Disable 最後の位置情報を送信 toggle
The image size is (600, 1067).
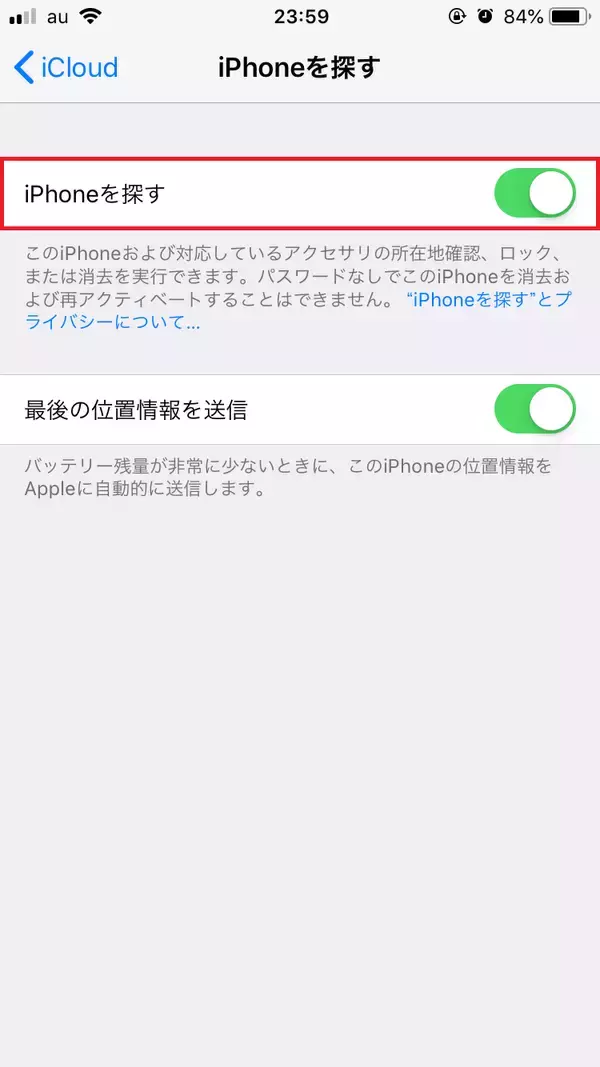point(534,409)
